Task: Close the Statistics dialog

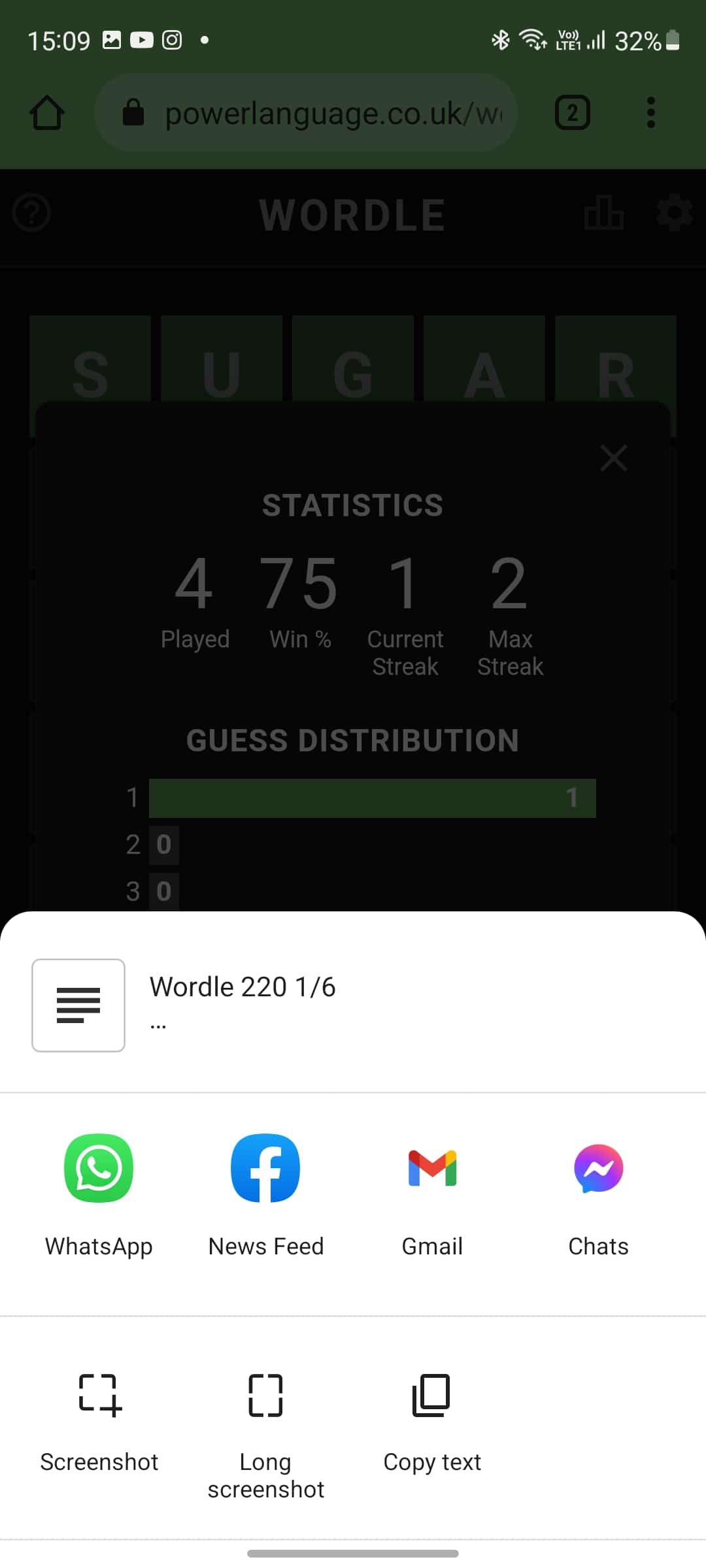Action: pyautogui.click(x=613, y=458)
